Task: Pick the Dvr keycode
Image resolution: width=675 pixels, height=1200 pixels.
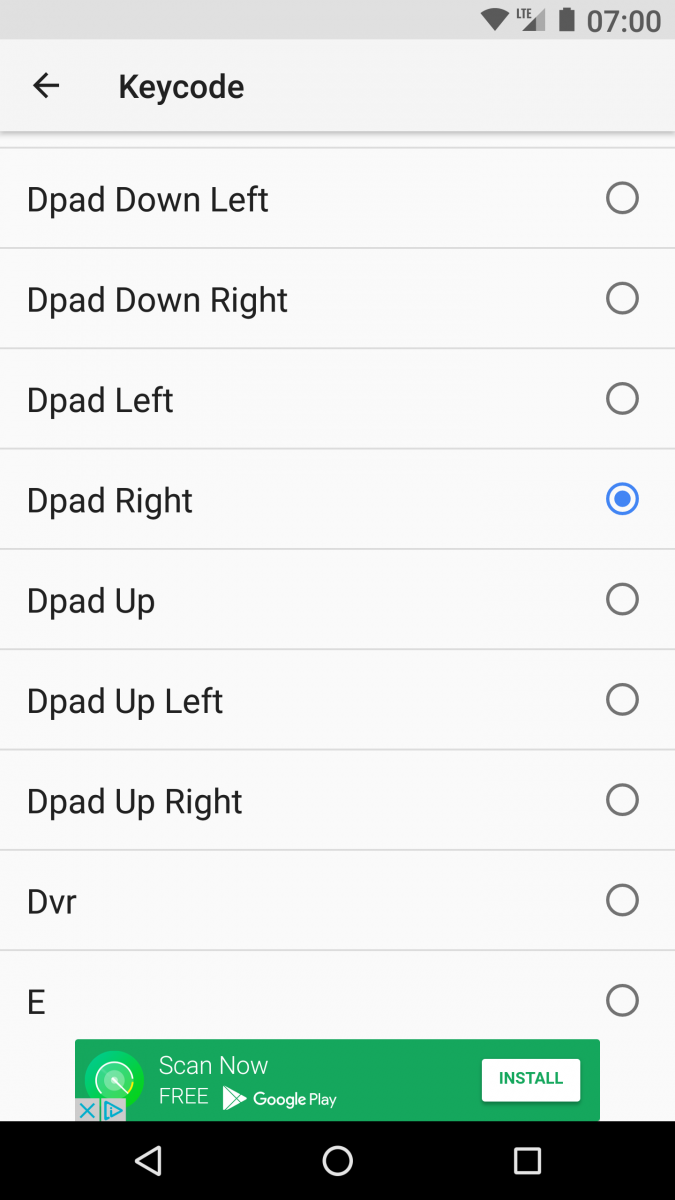Action: point(337,901)
